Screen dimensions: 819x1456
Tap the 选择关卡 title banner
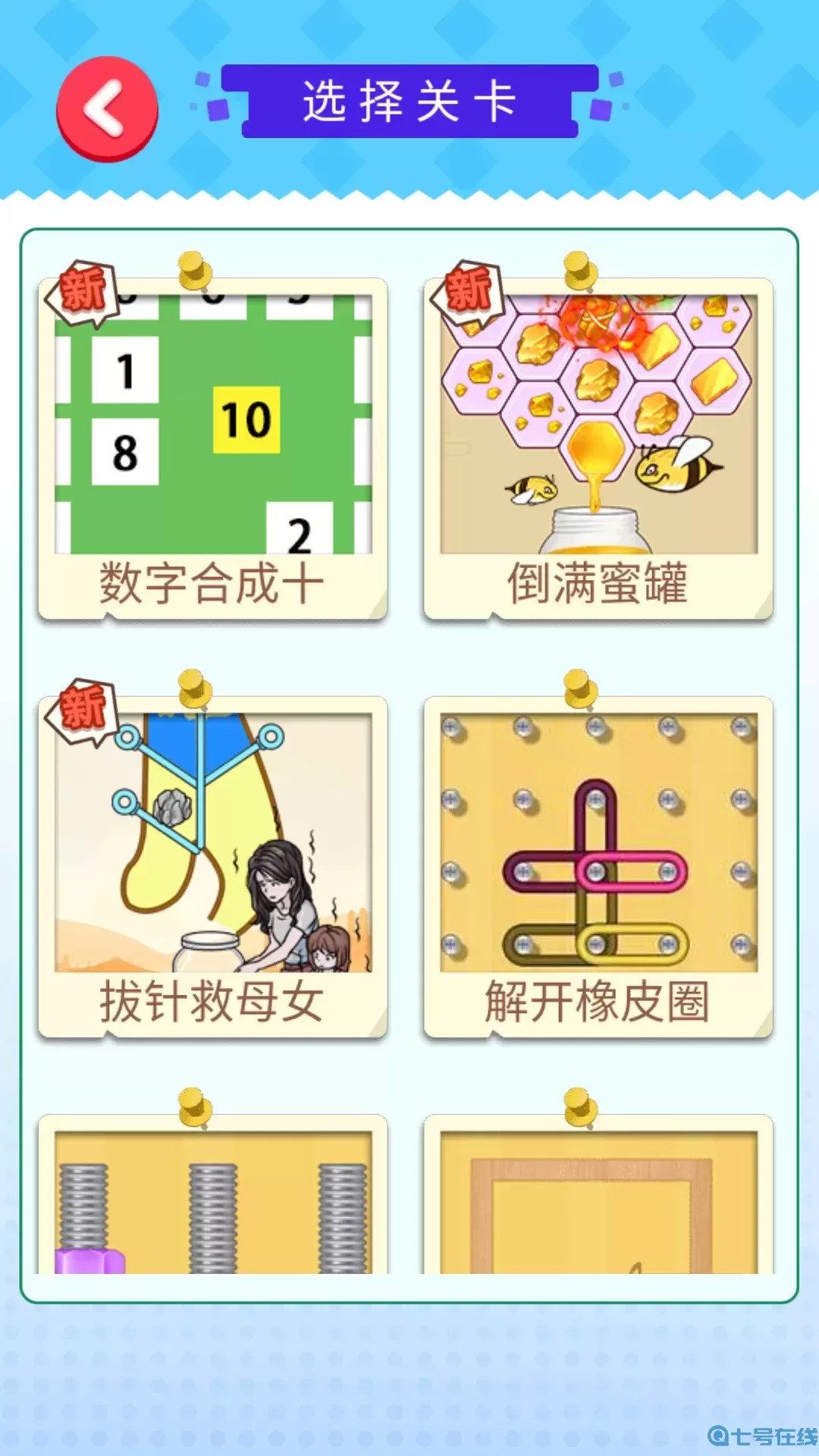coord(409,102)
